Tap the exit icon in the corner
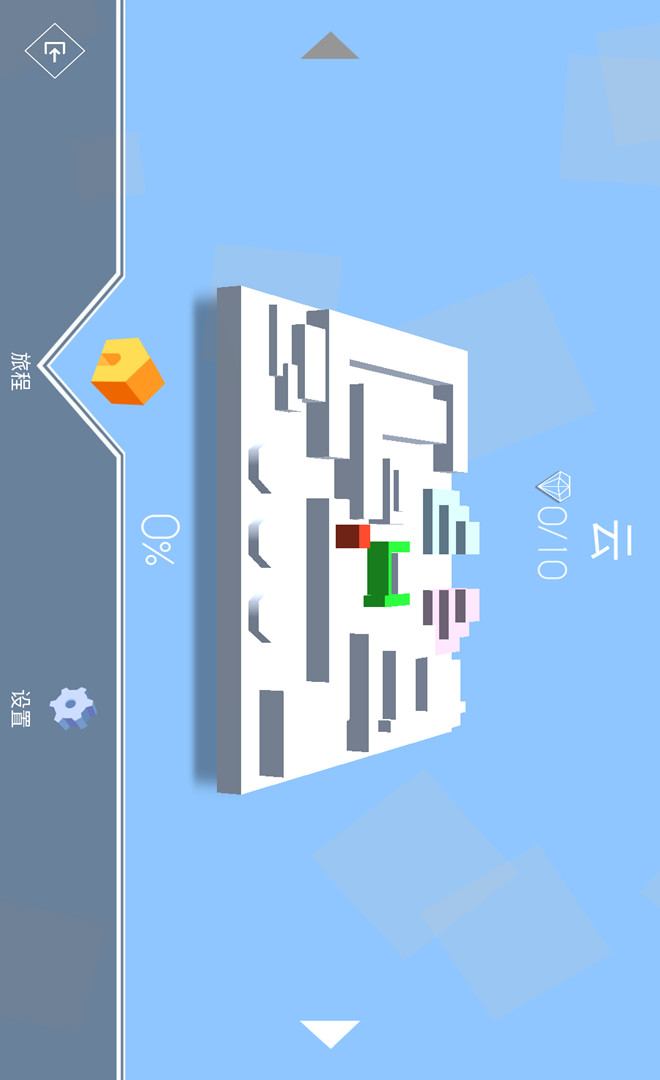The width and height of the screenshot is (660, 1080). pos(54,50)
